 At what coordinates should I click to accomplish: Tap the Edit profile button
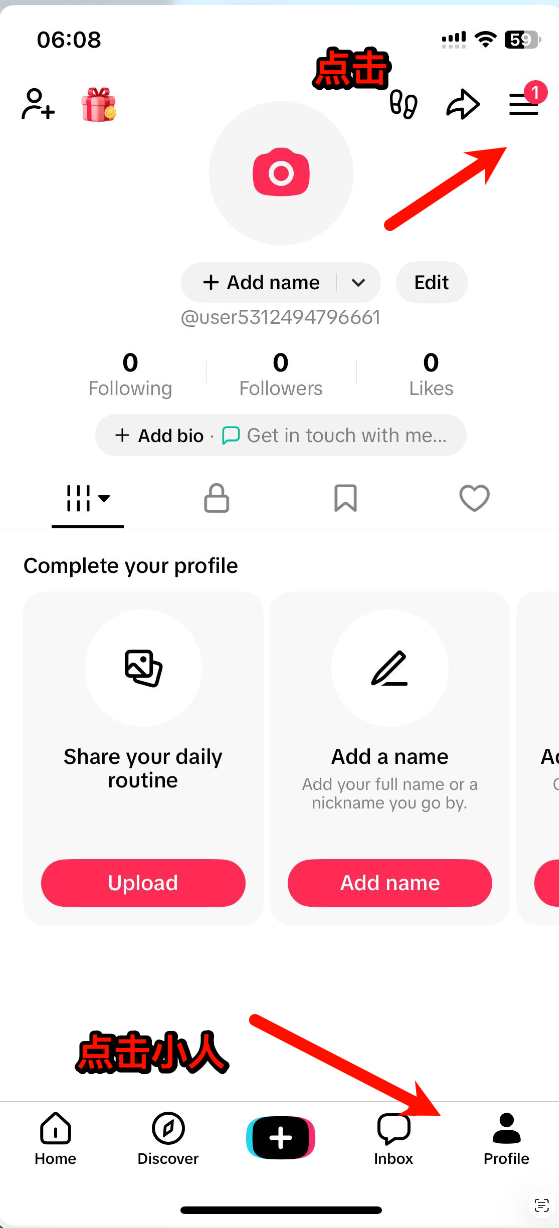pos(432,283)
